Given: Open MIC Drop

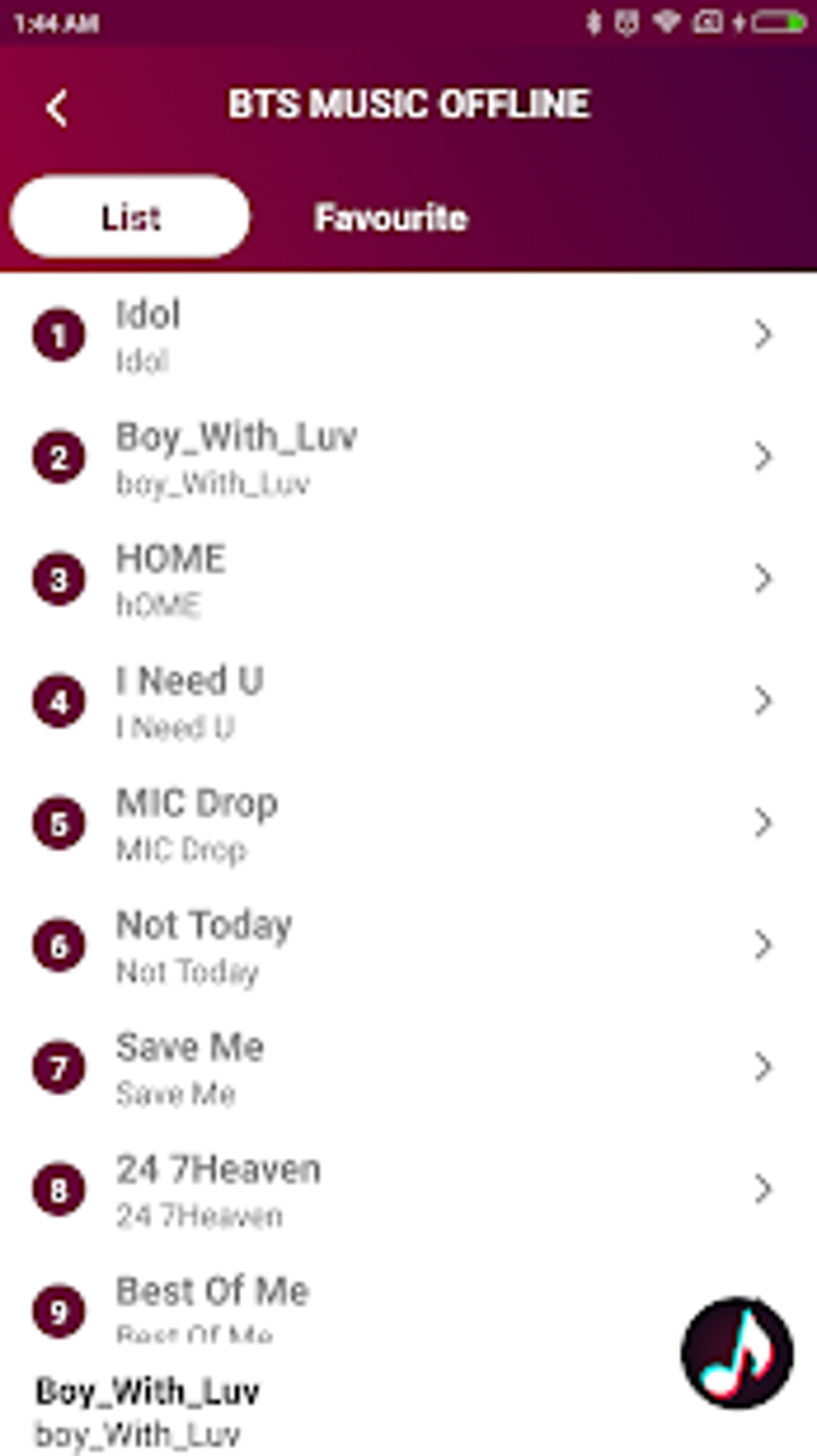Looking at the screenshot, I should click(400, 824).
